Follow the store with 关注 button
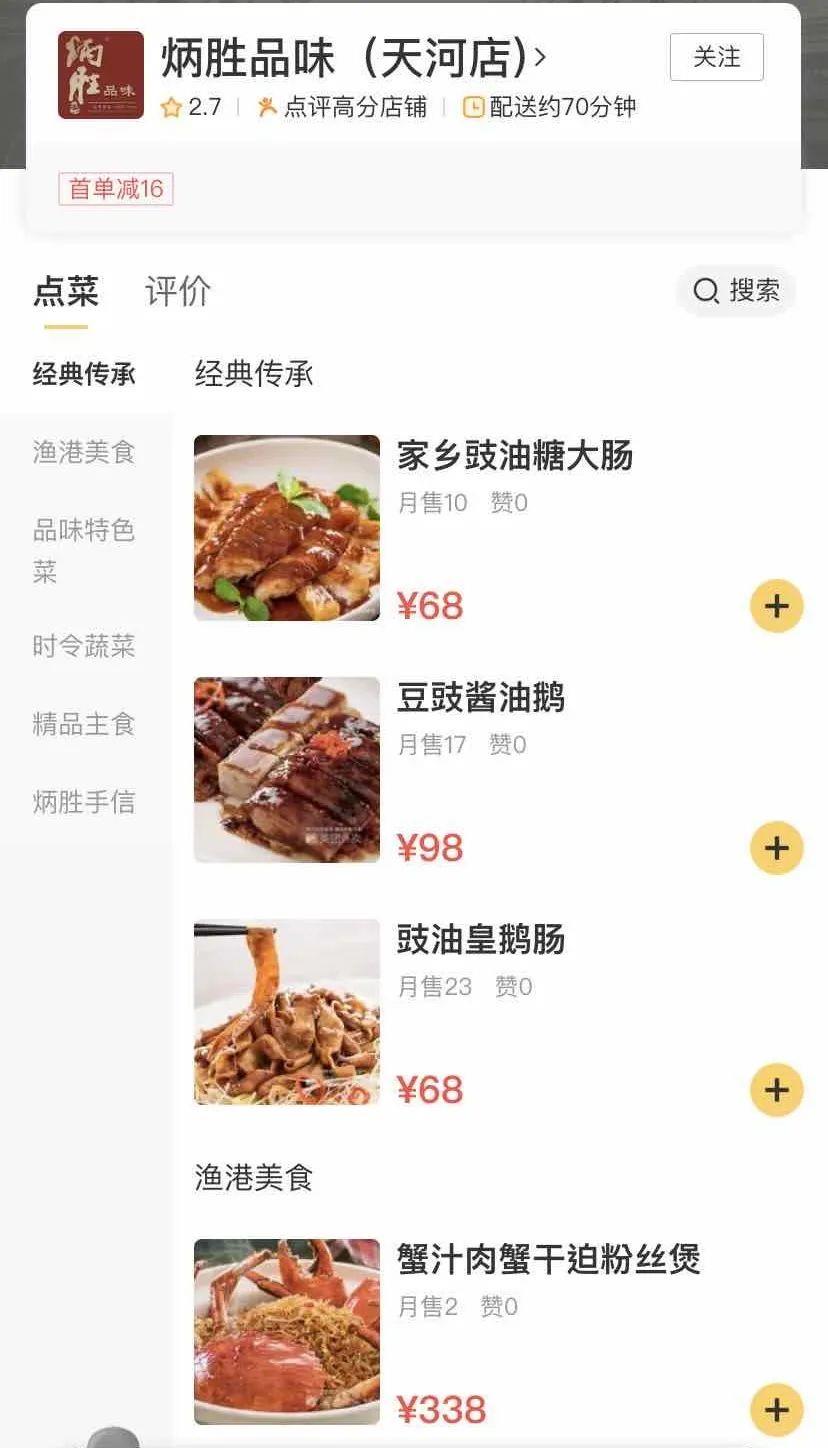This screenshot has height=1448, width=828. tap(716, 57)
